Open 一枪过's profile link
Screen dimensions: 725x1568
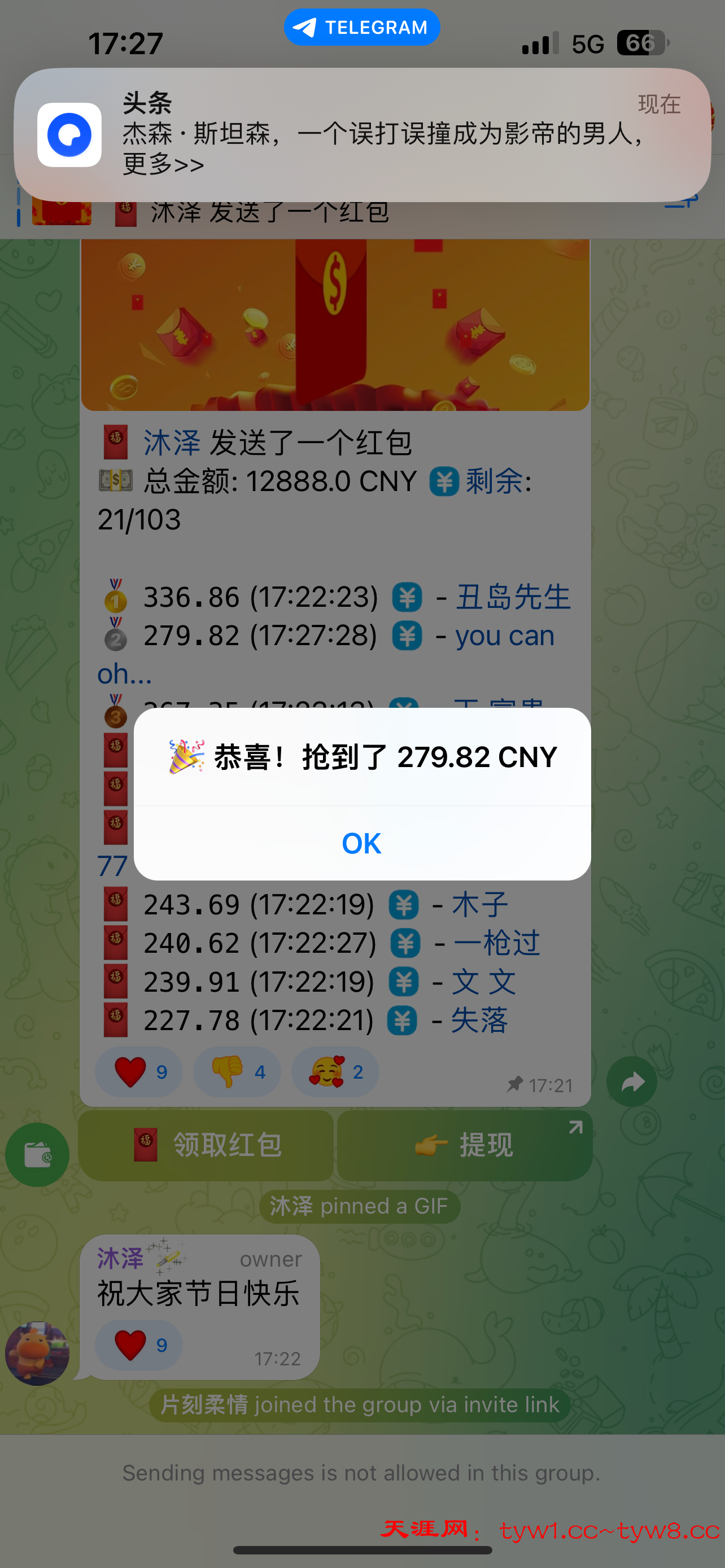coord(497,944)
